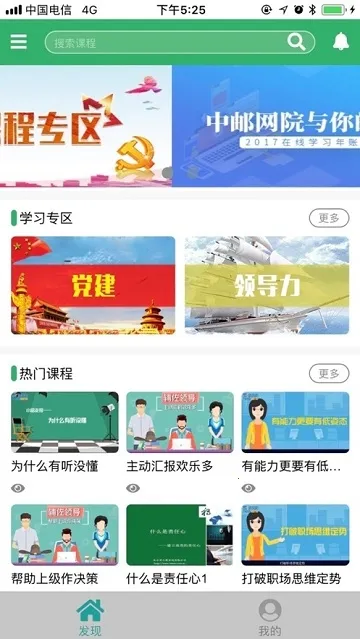Open the 中邮网院 2017 banner
The image size is (360, 639).
pyautogui.click(x=266, y=126)
